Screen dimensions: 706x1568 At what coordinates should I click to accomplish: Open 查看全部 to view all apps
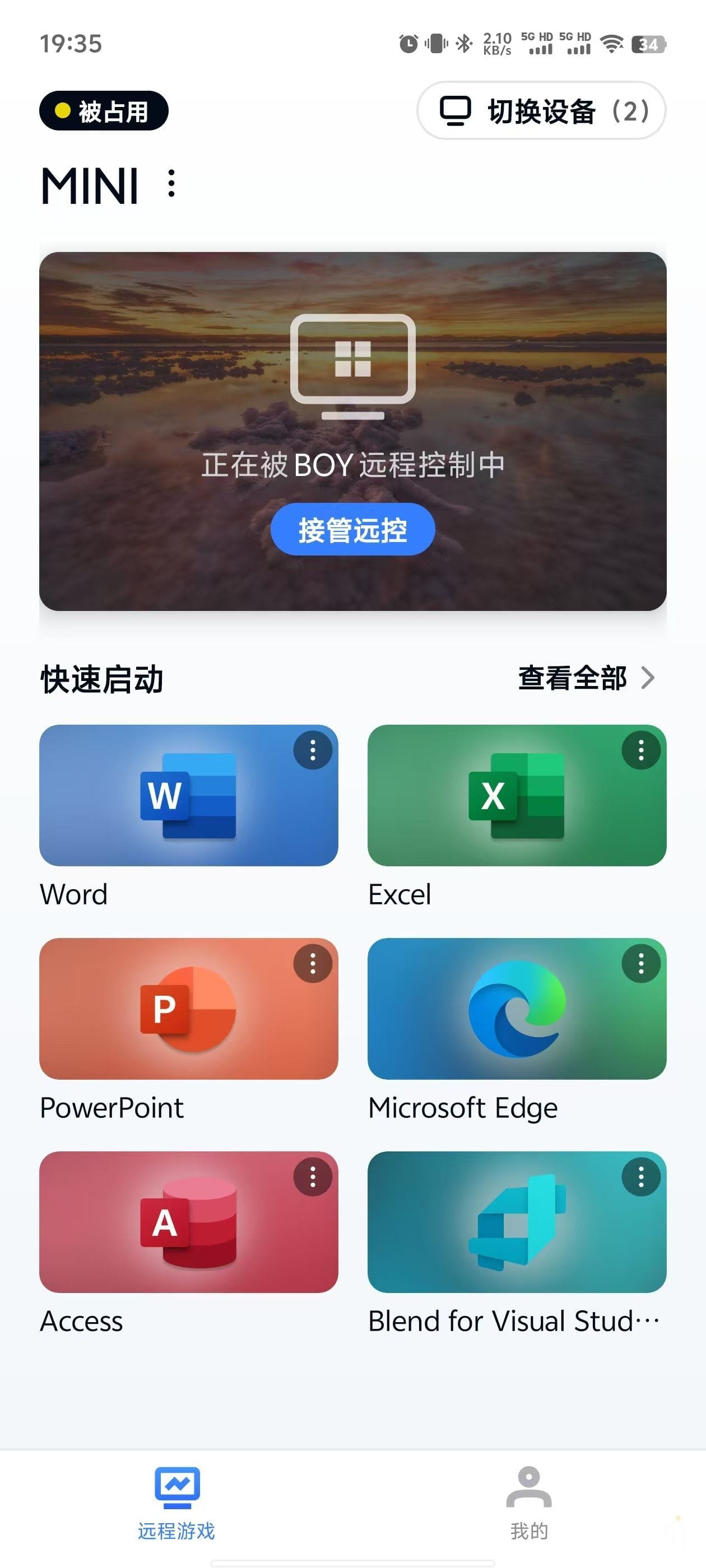click(x=586, y=678)
